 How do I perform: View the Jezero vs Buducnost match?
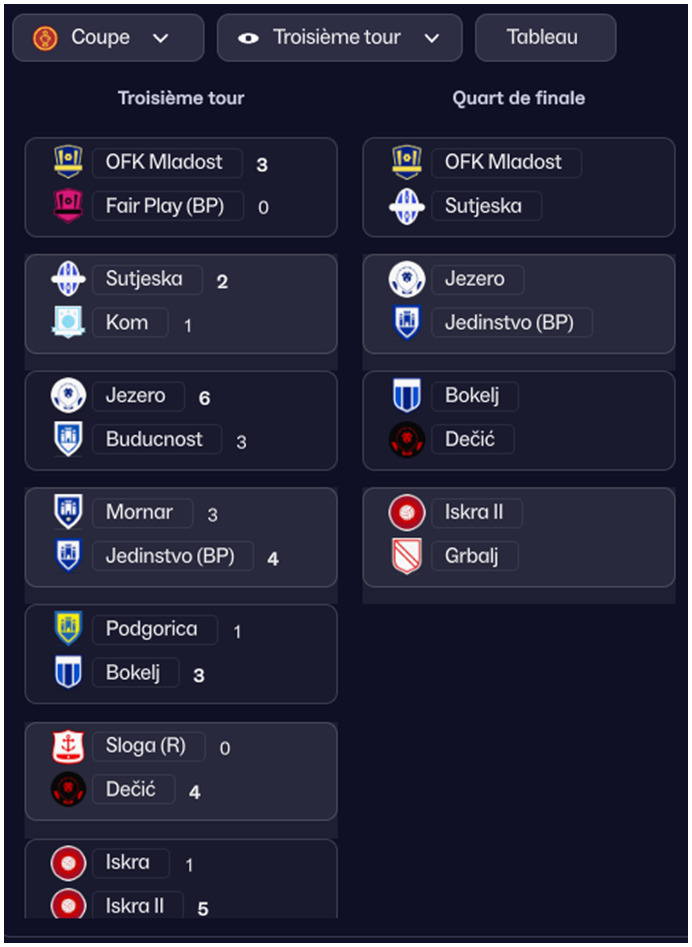pyautogui.click(x=180, y=419)
